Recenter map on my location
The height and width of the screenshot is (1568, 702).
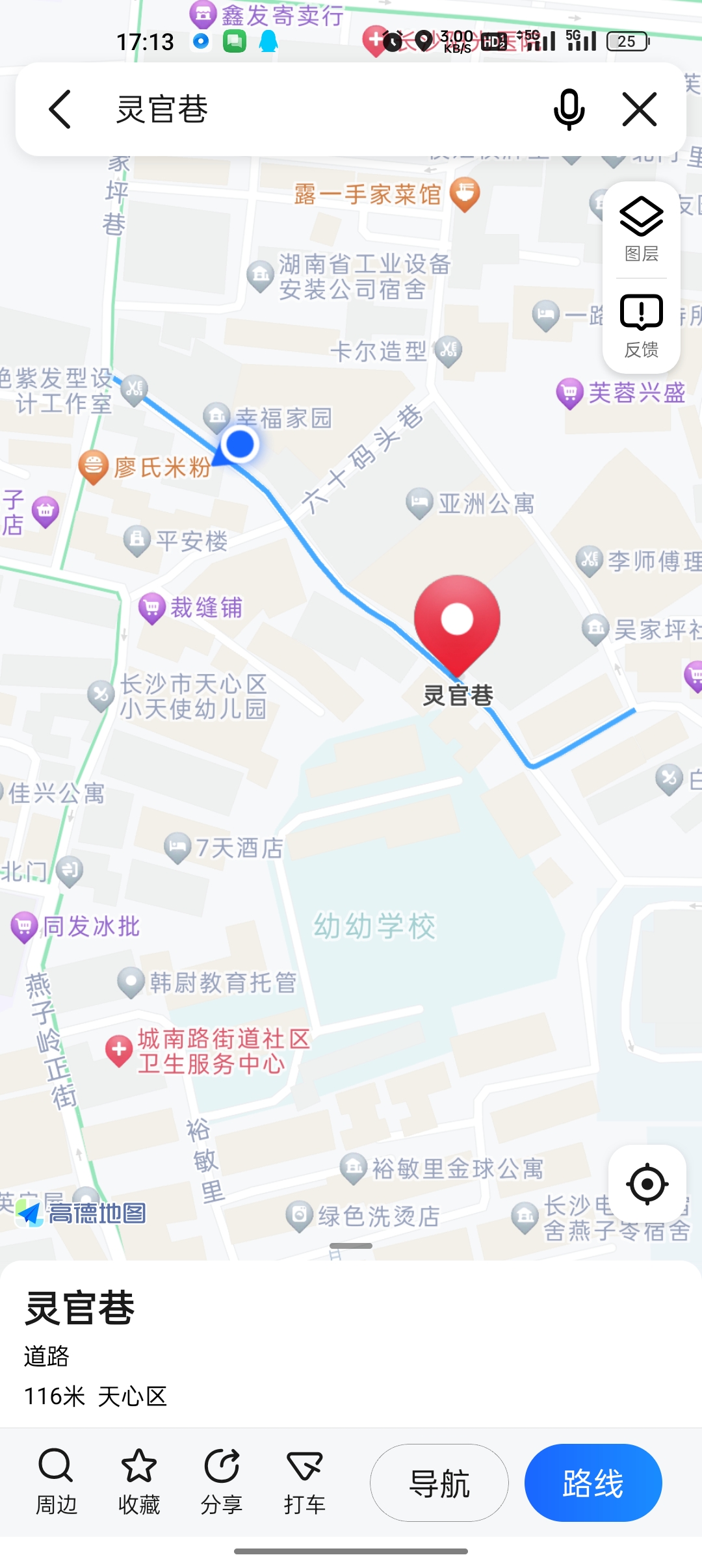[x=647, y=1184]
